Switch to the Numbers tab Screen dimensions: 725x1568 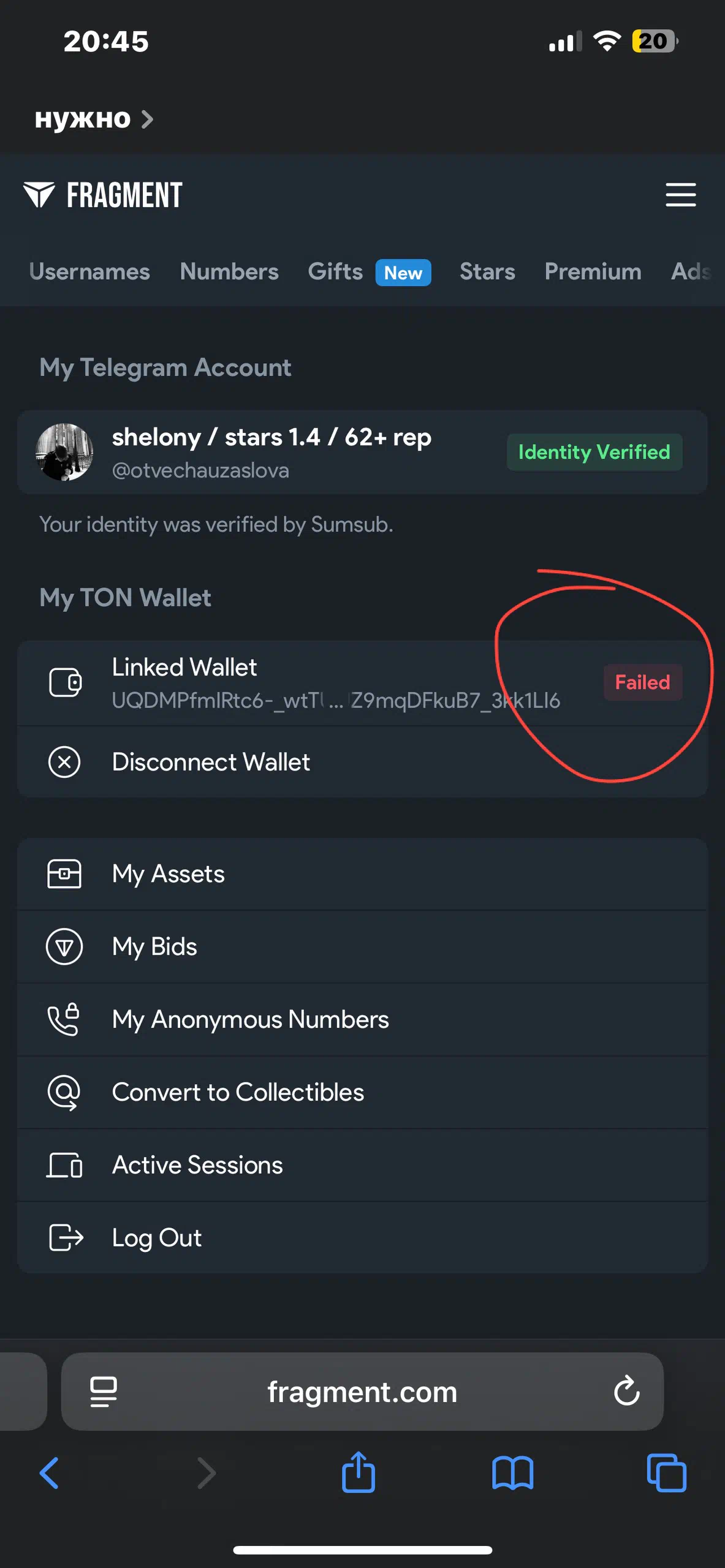[229, 271]
